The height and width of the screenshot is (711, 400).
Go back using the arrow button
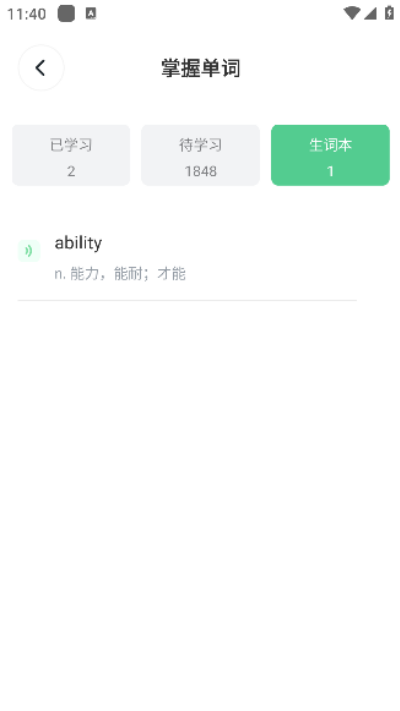(x=41, y=68)
